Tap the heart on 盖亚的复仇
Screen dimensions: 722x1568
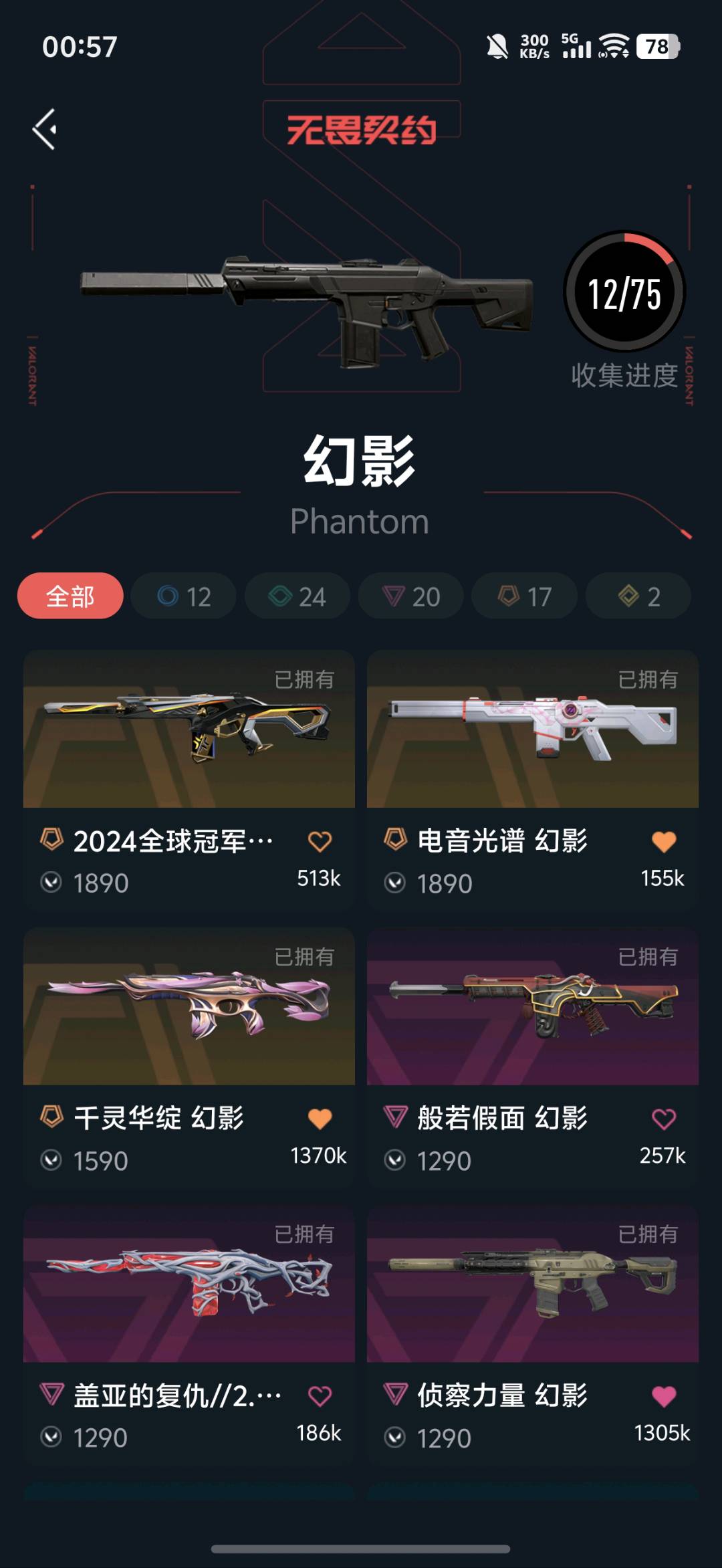(320, 1395)
